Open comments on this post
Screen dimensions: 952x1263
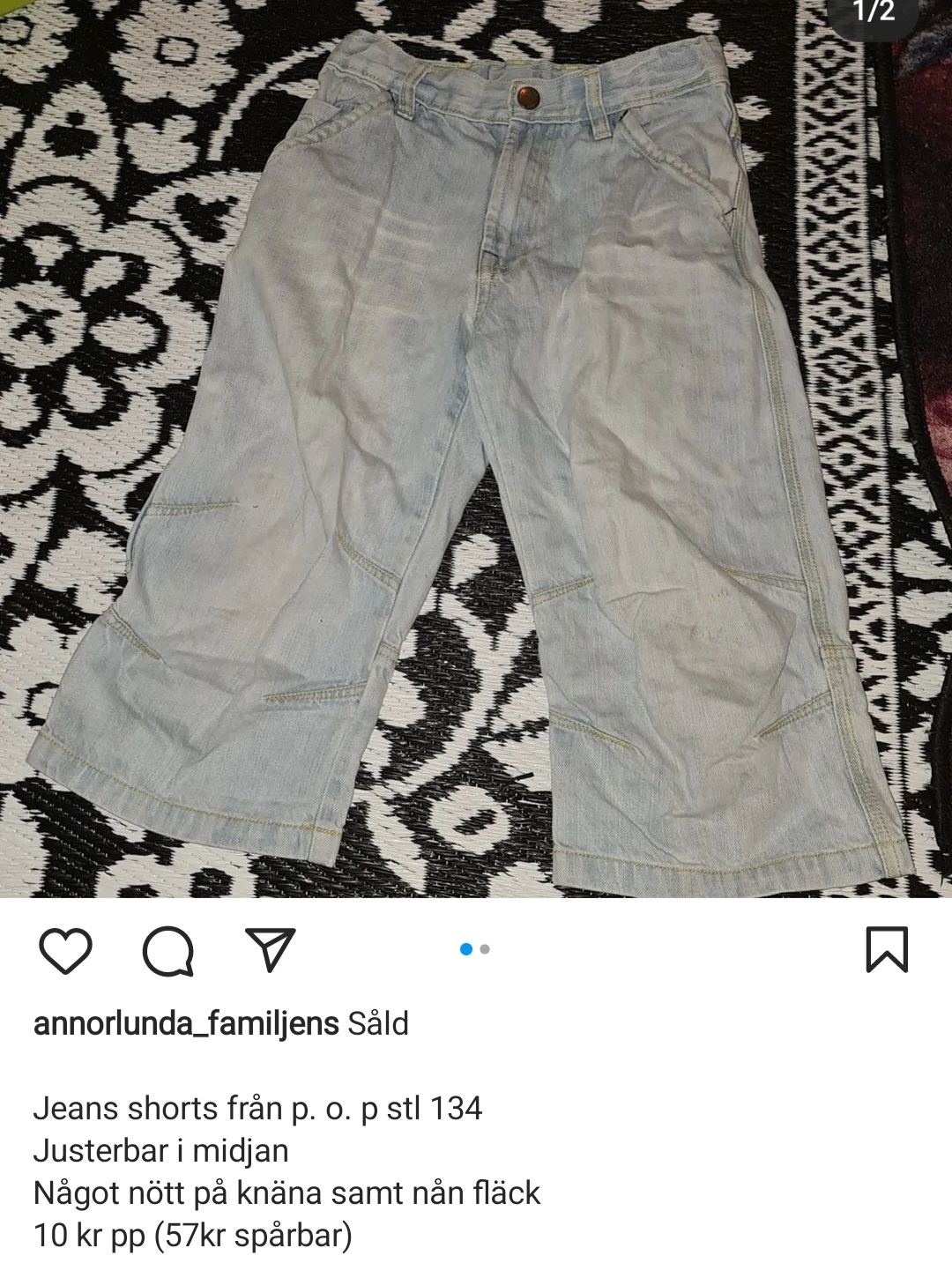tap(168, 951)
